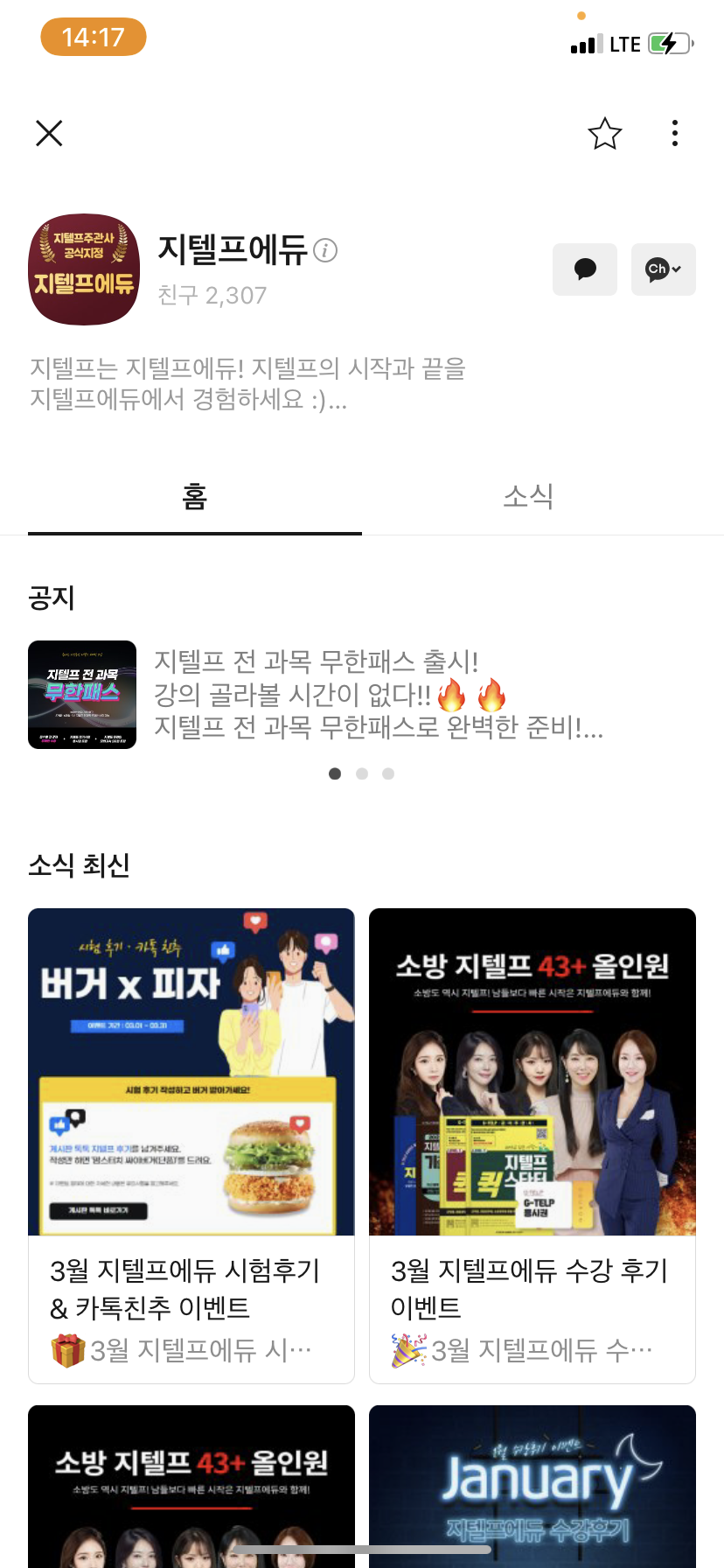Tap the Ch channel add dropdown button
The width and height of the screenshot is (724, 1568).
663,269
